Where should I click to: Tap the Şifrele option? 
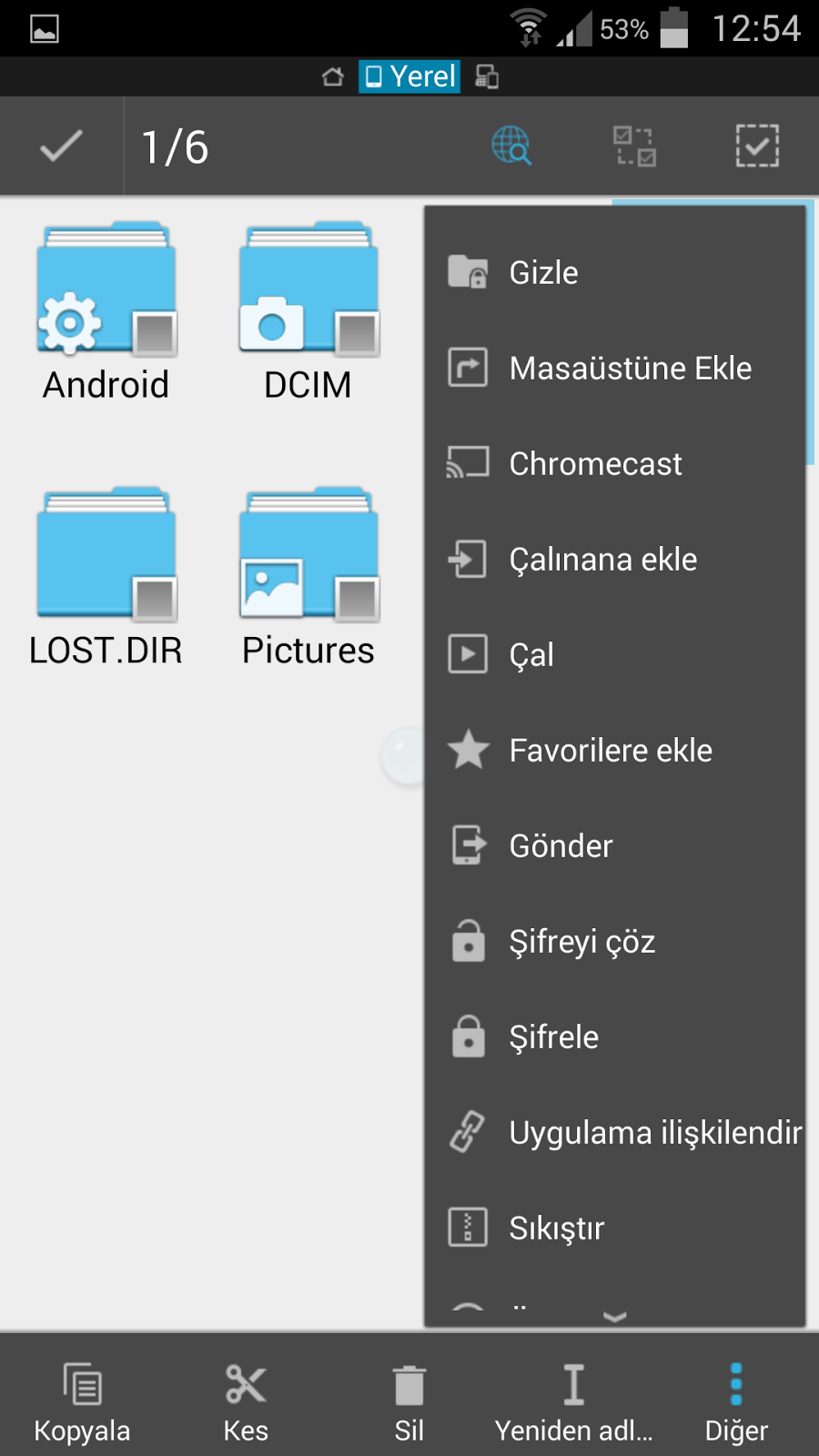click(x=614, y=1036)
